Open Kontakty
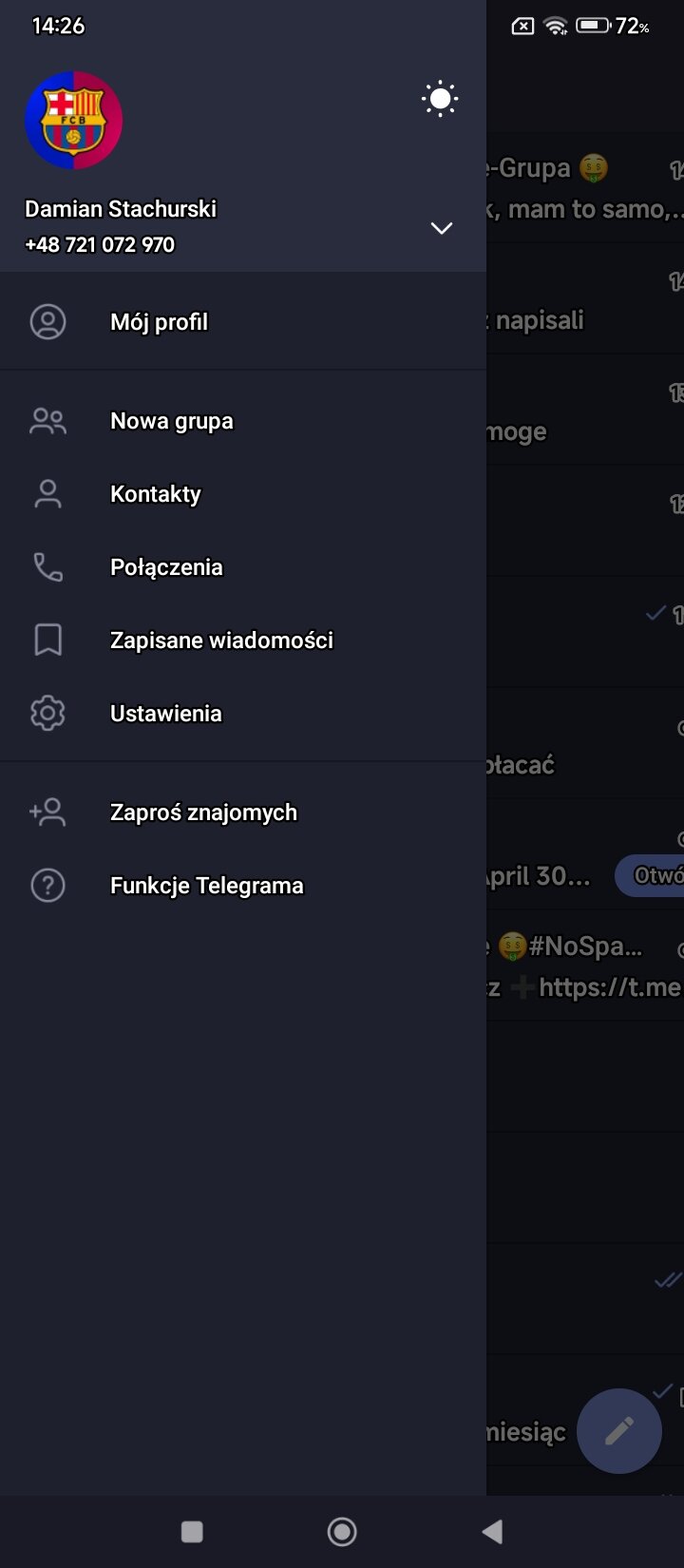Screen dimensions: 684x1568 (x=243, y=494)
